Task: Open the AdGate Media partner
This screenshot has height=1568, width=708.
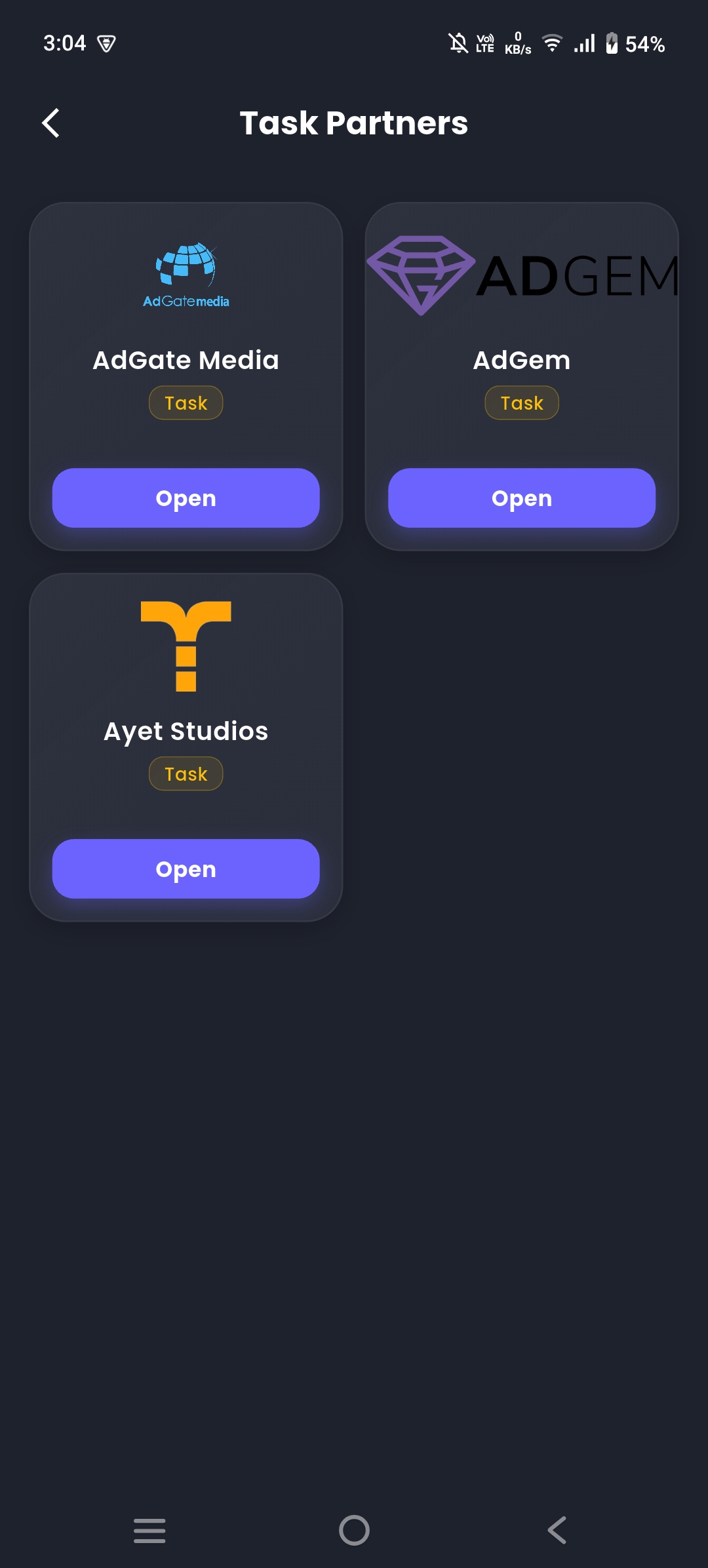Action: 186,498
